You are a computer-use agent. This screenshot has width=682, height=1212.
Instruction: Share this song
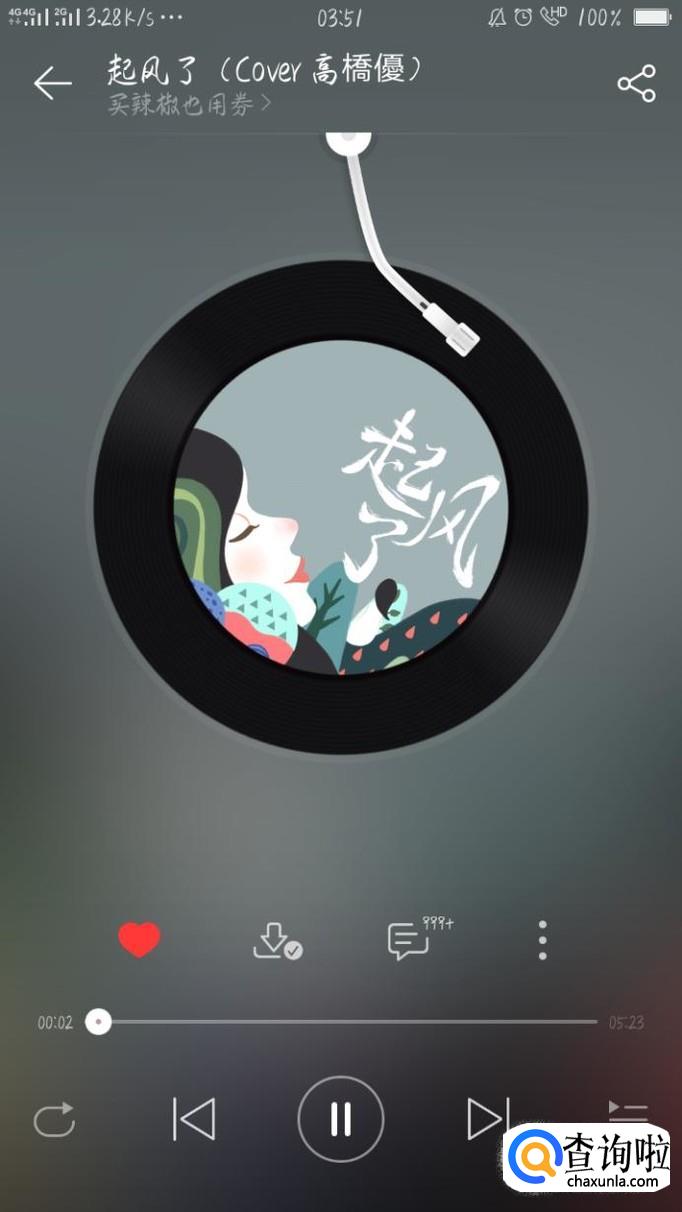click(x=636, y=84)
